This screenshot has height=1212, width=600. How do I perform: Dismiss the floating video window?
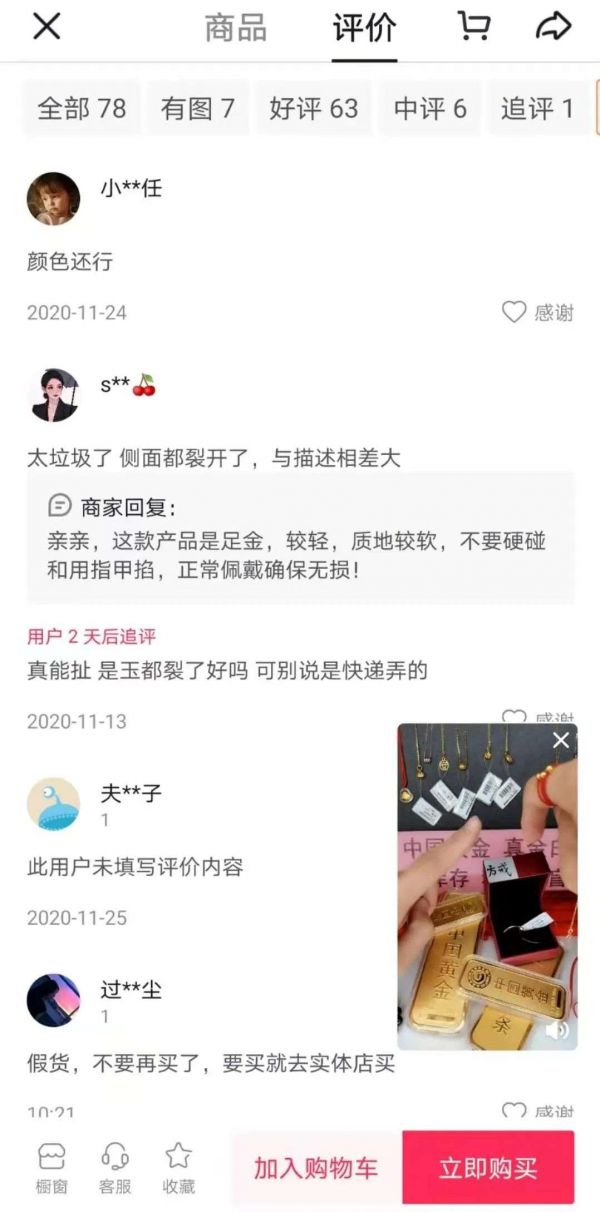561,740
